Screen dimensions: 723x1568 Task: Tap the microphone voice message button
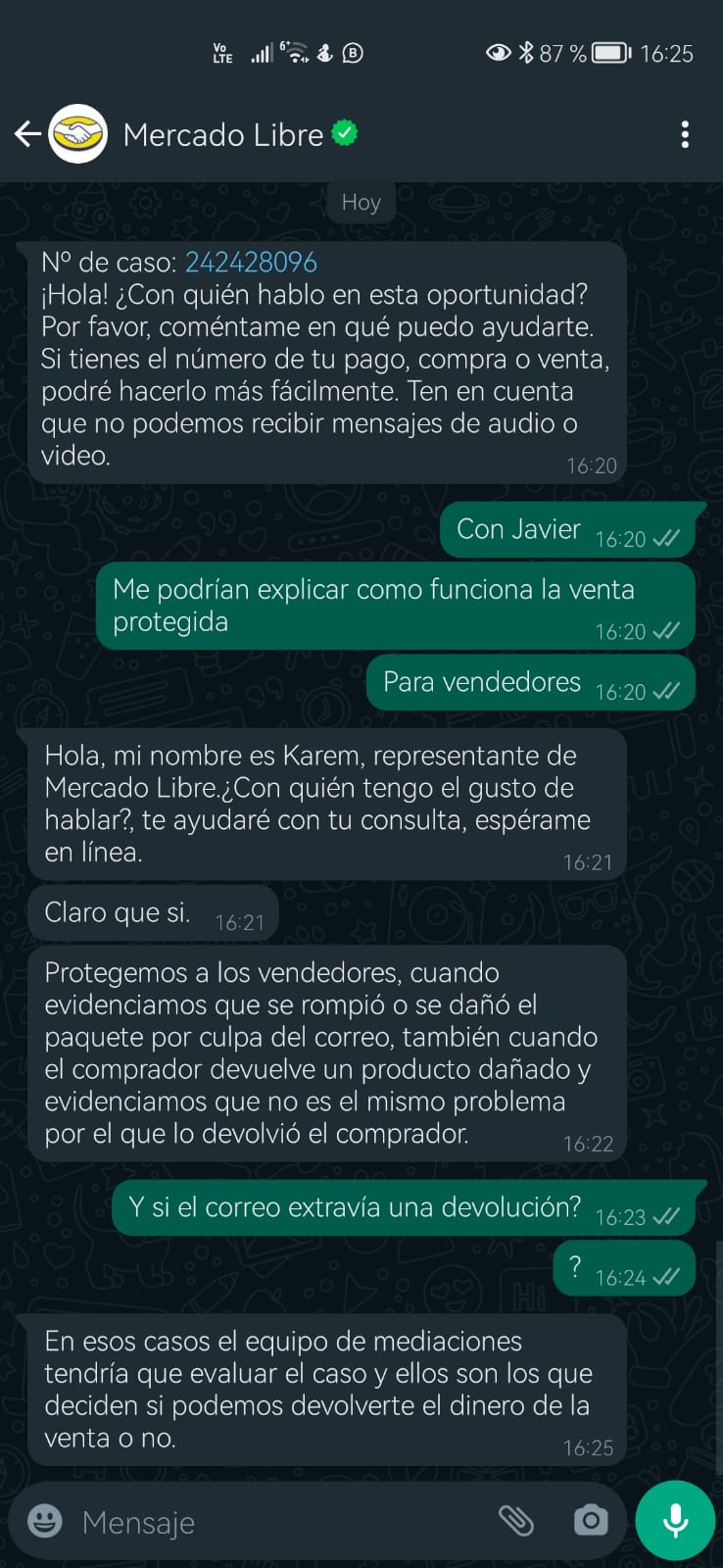675,1521
